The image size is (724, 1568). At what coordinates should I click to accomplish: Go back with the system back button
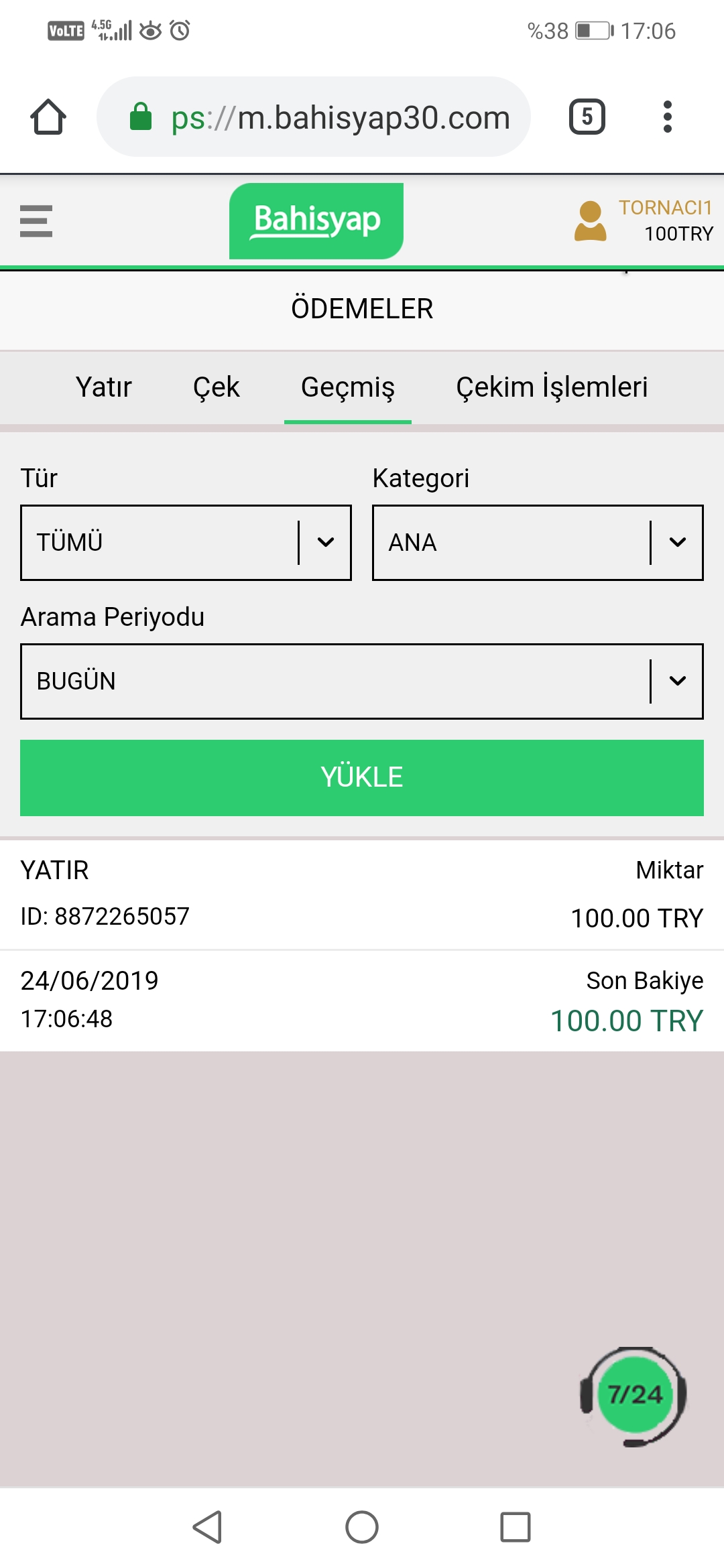coord(208,1527)
